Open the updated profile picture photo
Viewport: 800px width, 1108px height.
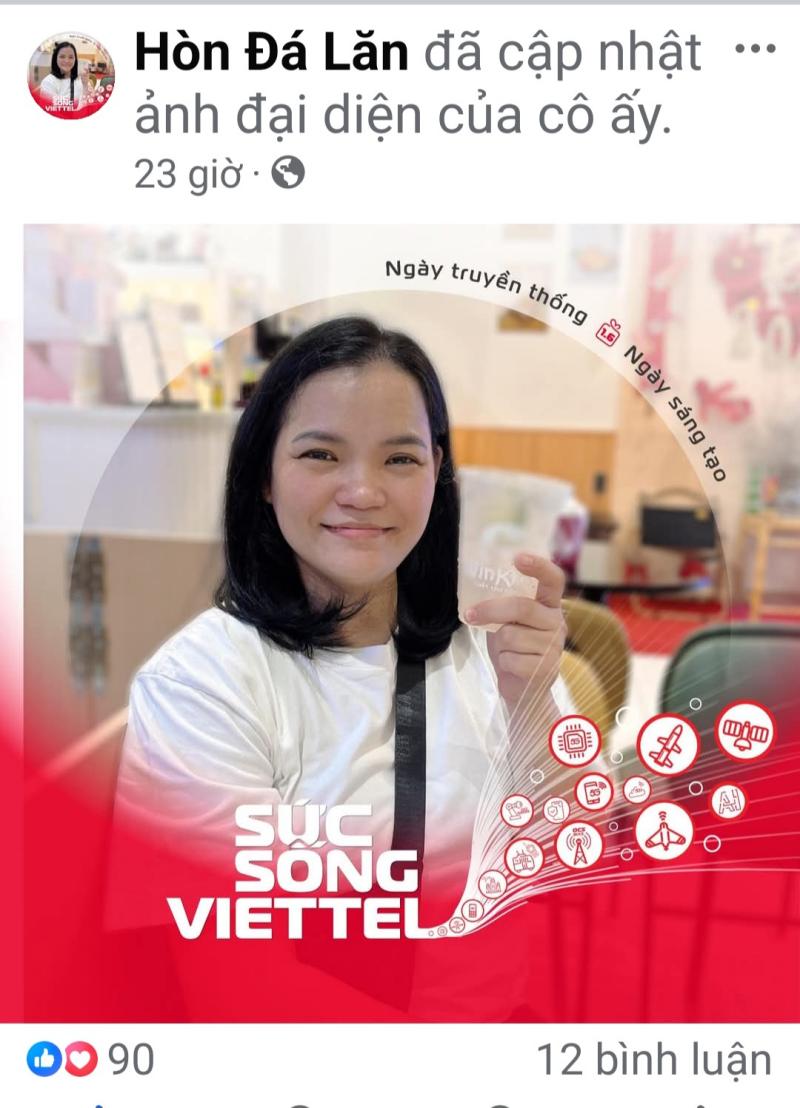400,620
